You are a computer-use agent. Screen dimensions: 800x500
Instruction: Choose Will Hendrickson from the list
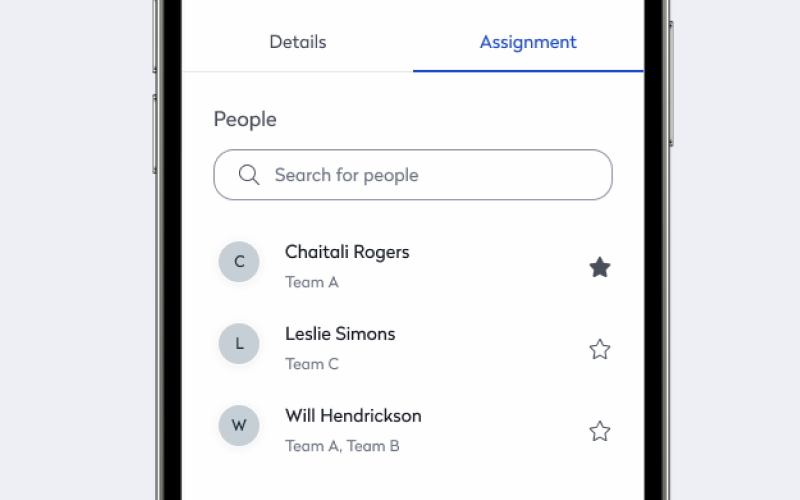[x=353, y=417]
